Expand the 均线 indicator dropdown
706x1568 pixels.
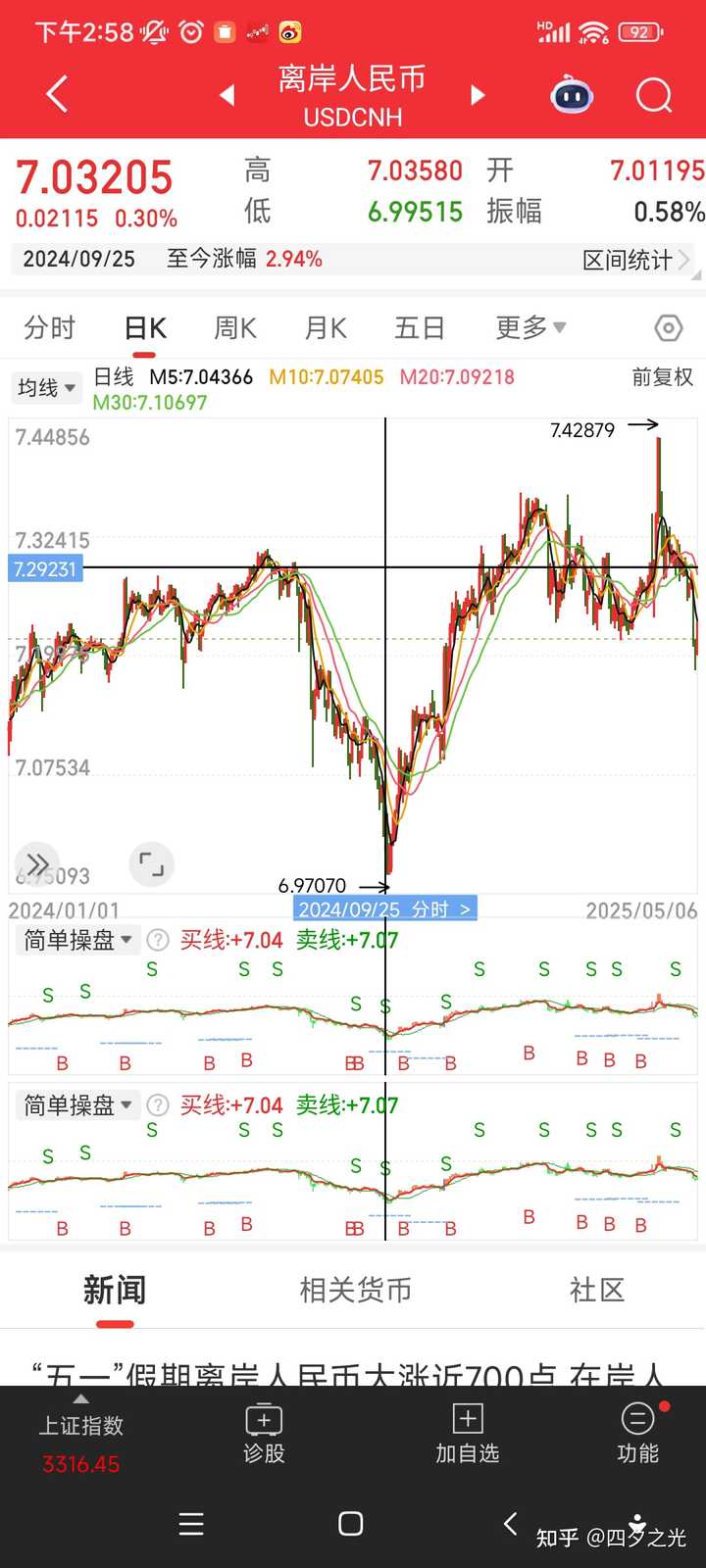46,388
